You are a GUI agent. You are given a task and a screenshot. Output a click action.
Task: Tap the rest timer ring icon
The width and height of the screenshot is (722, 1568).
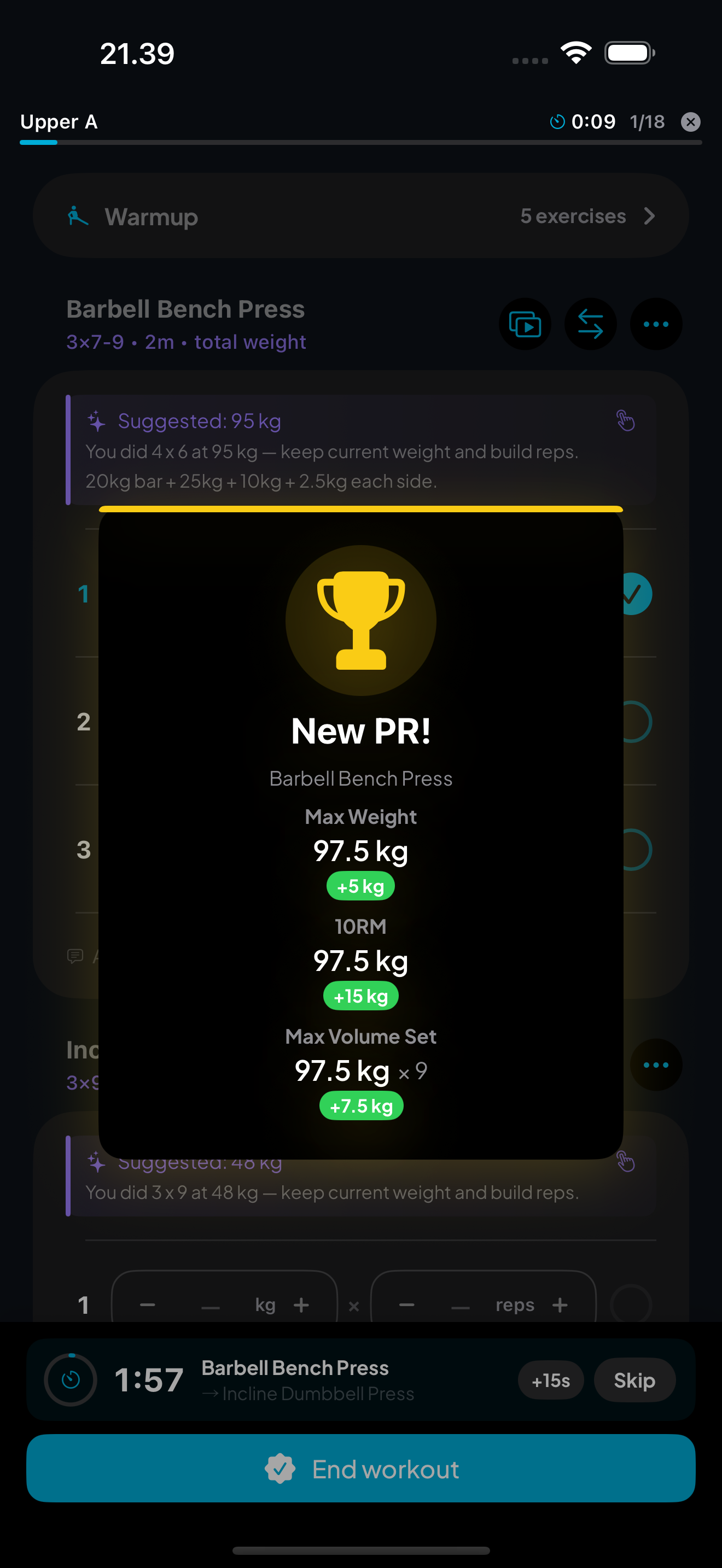coord(70,1380)
